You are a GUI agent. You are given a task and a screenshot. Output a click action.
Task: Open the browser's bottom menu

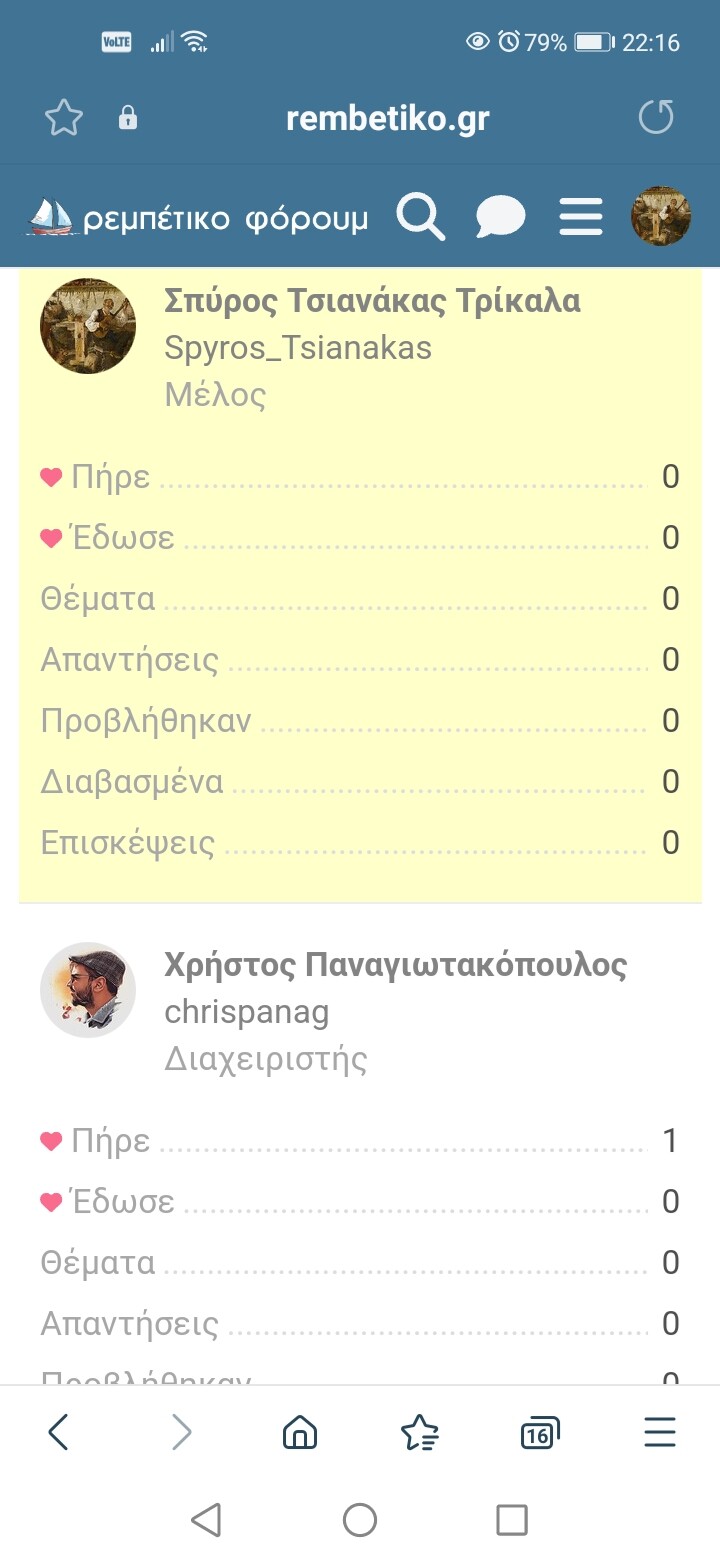click(x=660, y=1433)
